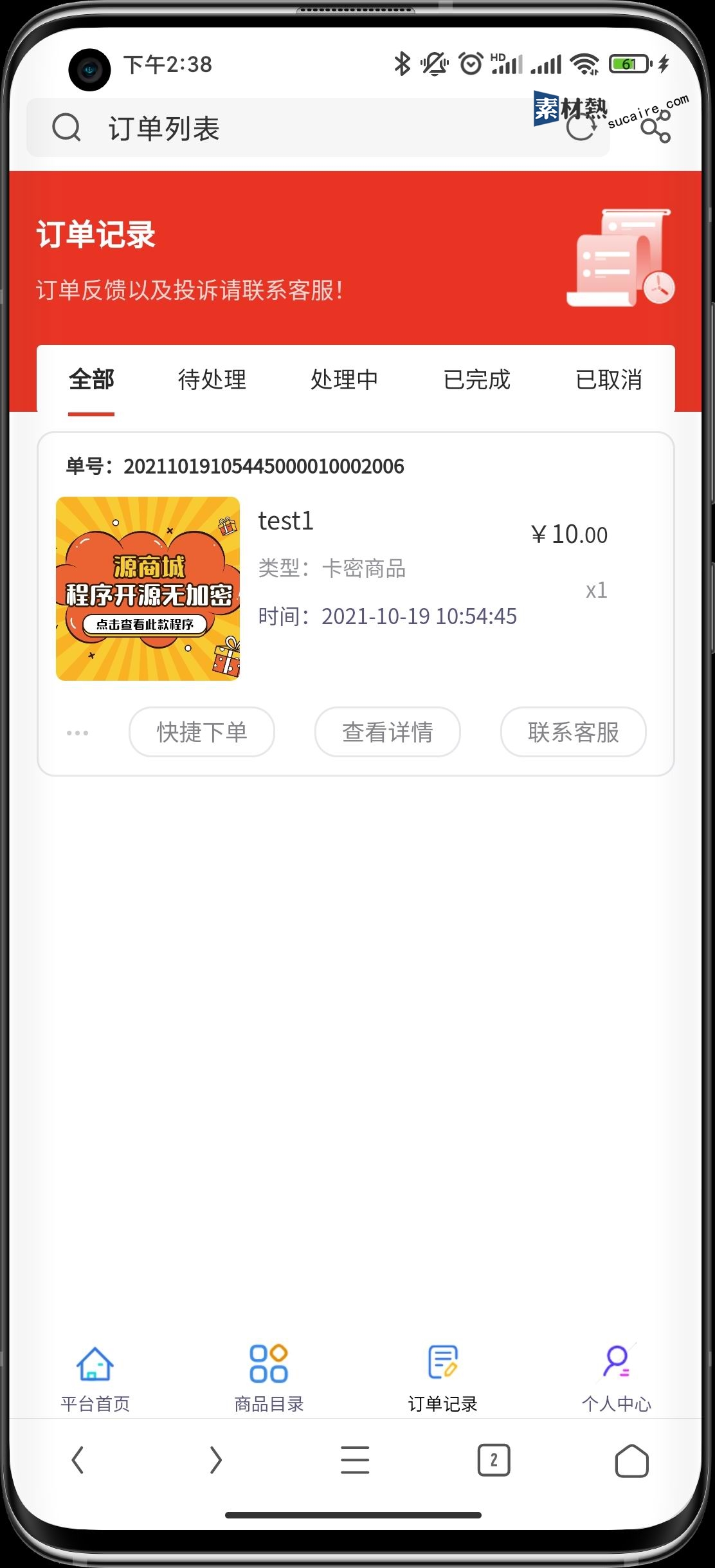The height and width of the screenshot is (1568, 715).
Task: View order details via 查看详情
Action: [387, 732]
